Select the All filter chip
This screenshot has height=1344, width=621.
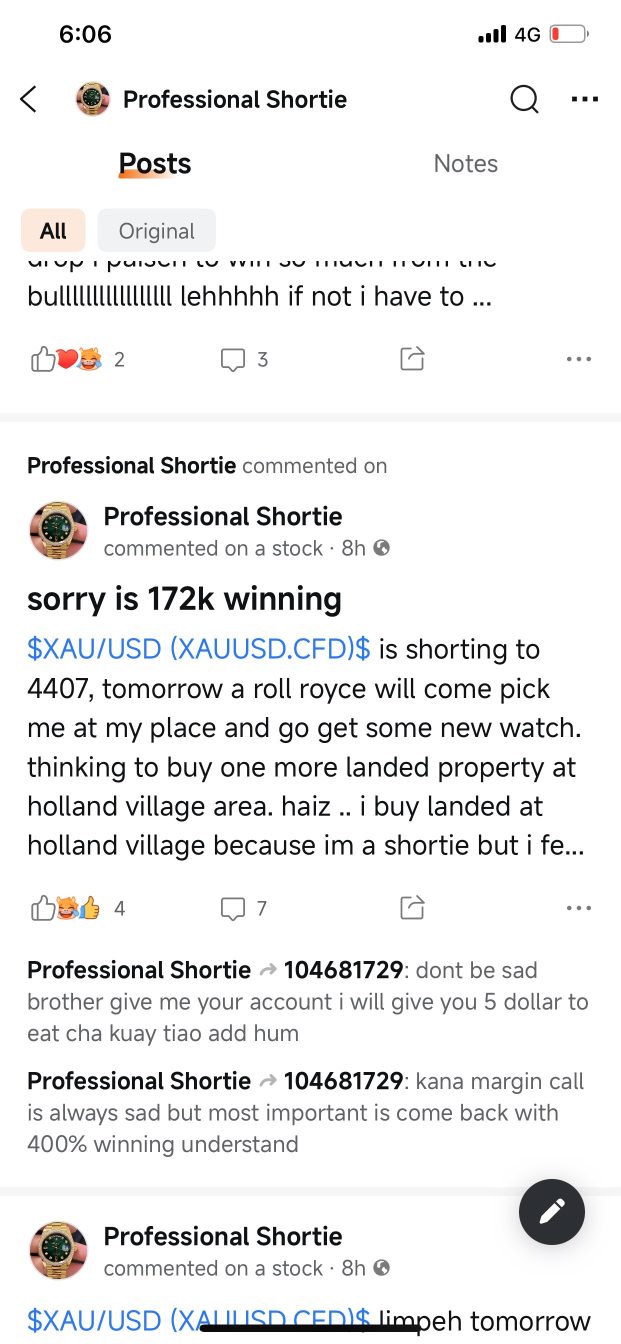(53, 231)
